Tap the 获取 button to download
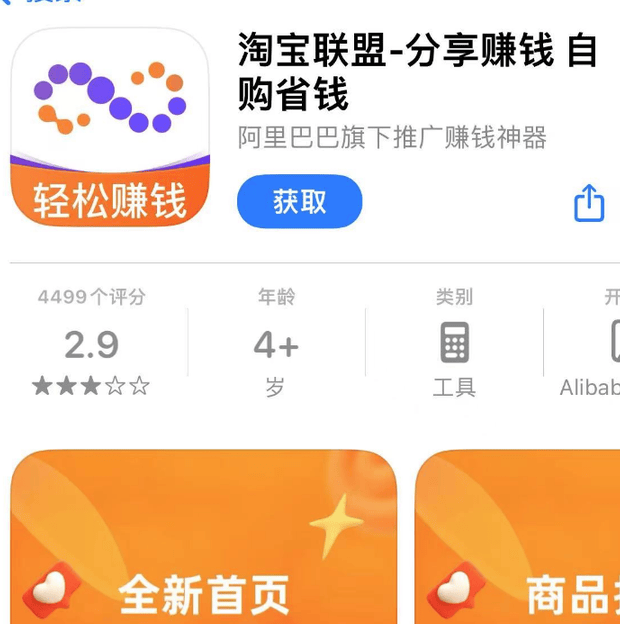 coord(299,202)
